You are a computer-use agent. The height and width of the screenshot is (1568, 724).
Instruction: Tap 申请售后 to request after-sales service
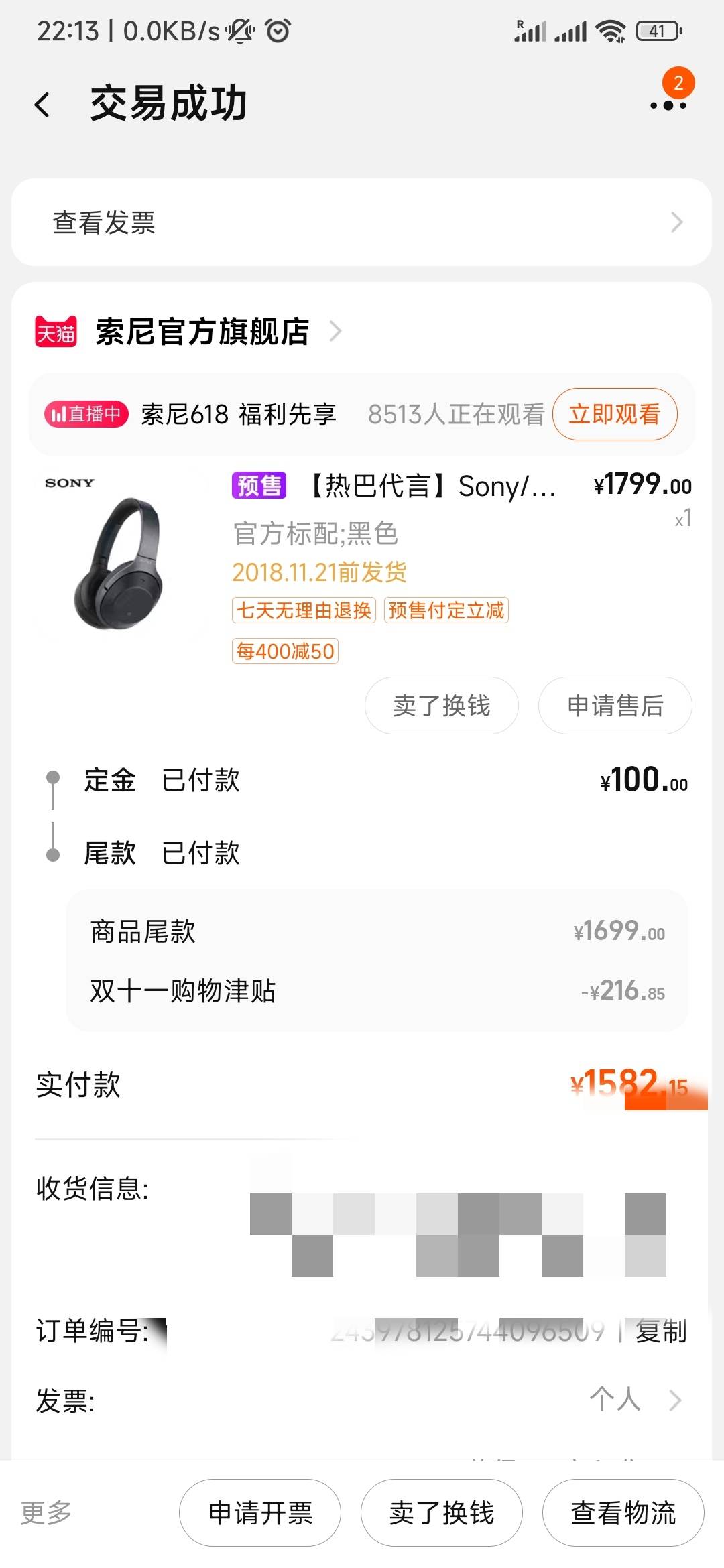(614, 706)
